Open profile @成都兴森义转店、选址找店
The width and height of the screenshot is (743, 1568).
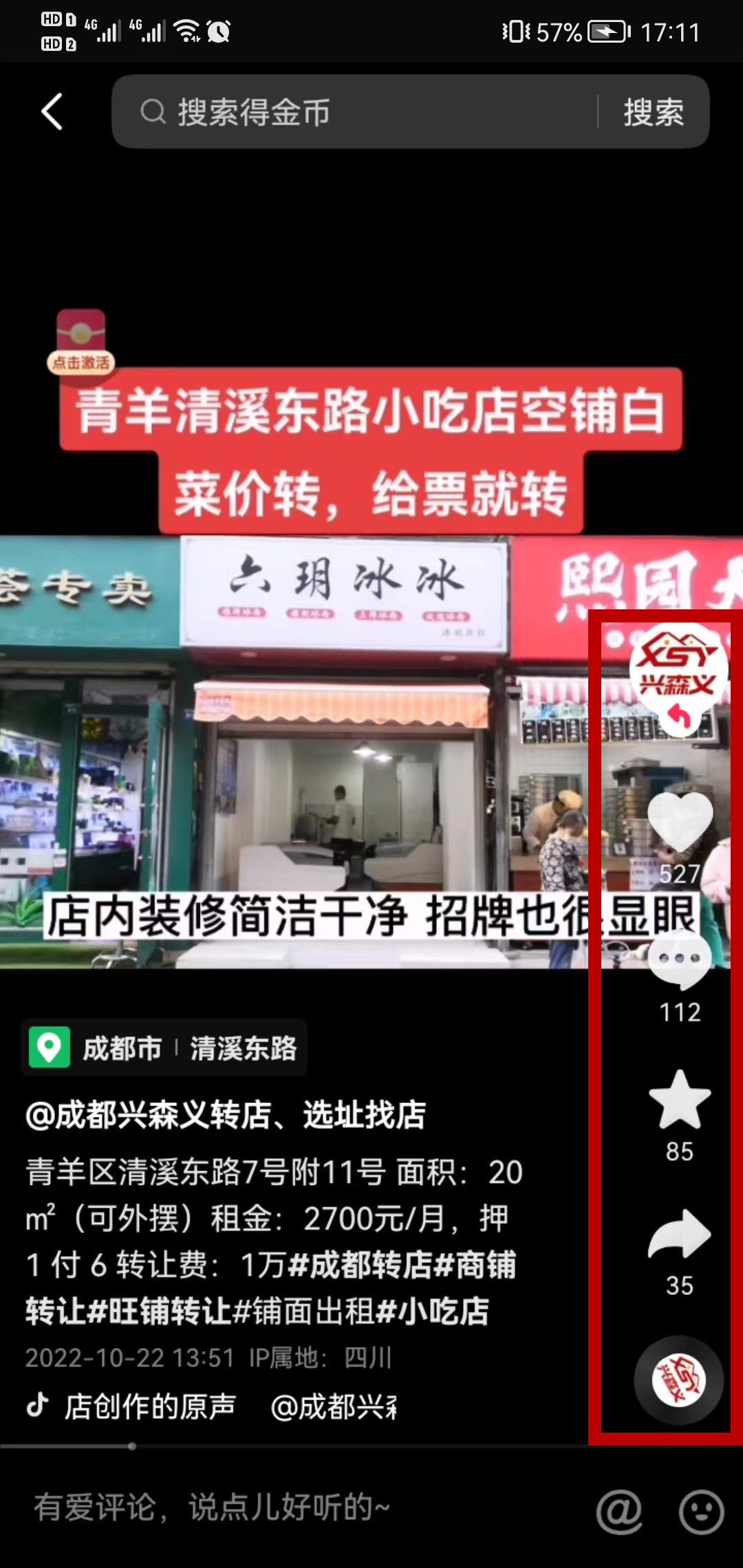coord(226,1115)
